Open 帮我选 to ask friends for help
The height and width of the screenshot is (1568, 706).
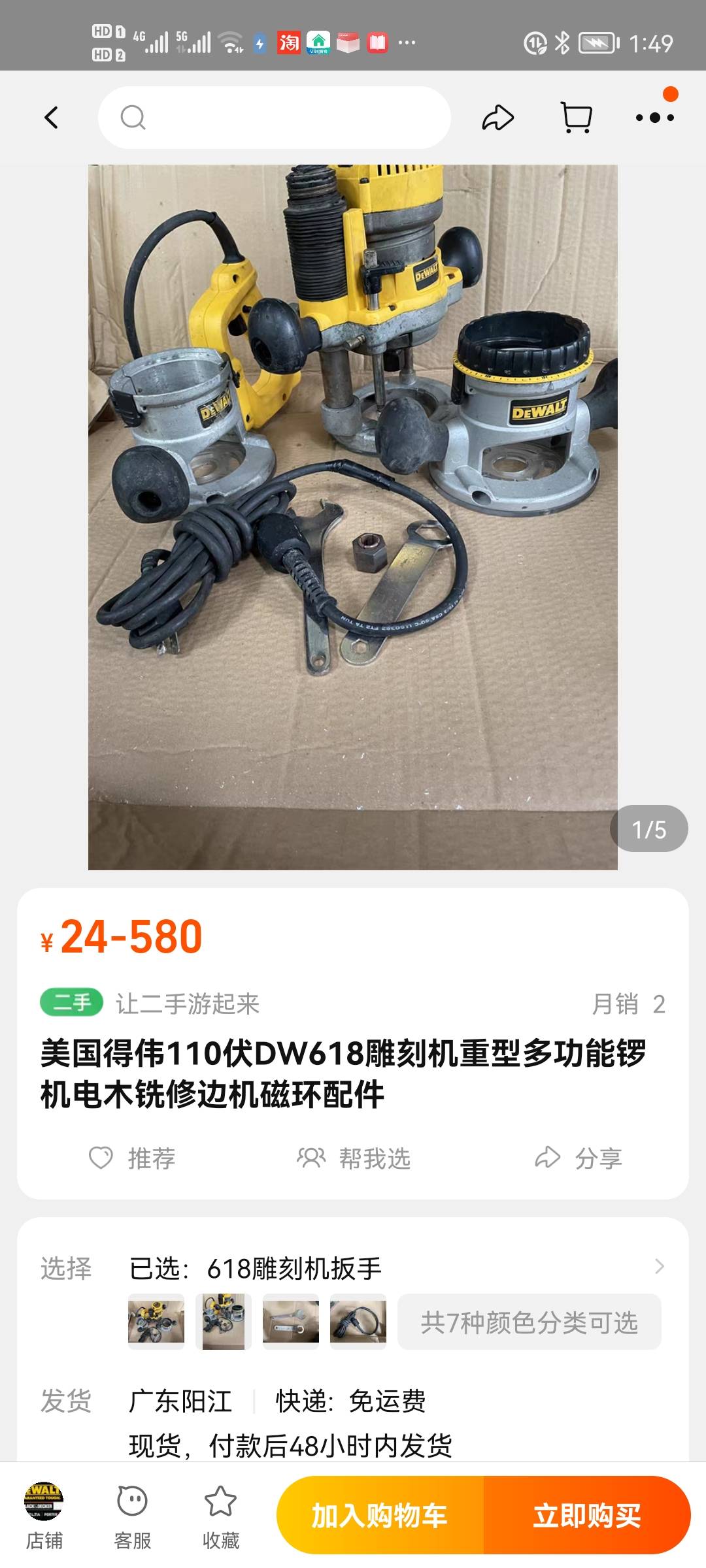[x=354, y=1158]
